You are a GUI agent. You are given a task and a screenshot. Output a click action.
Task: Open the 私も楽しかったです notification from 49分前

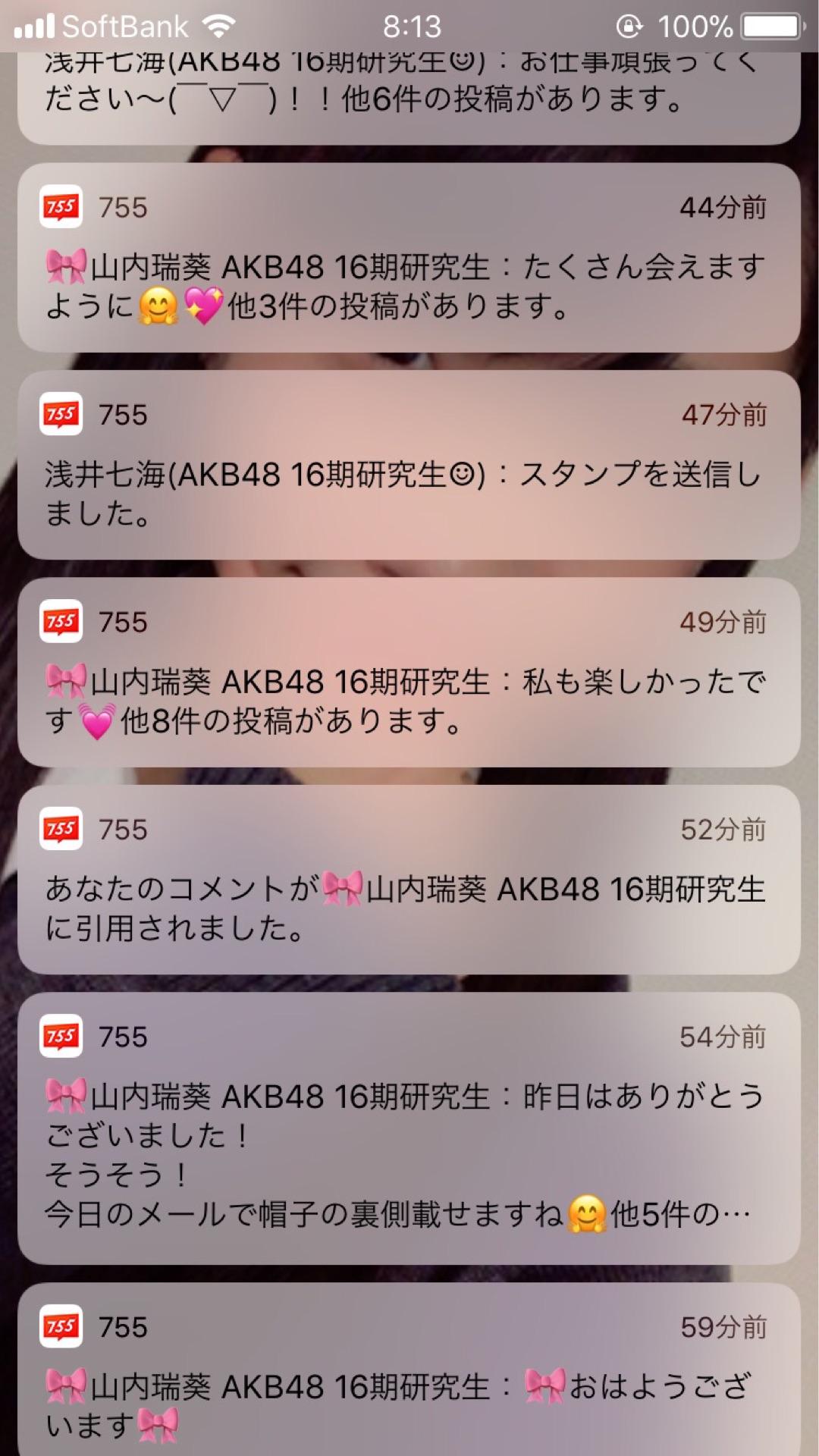(408, 673)
